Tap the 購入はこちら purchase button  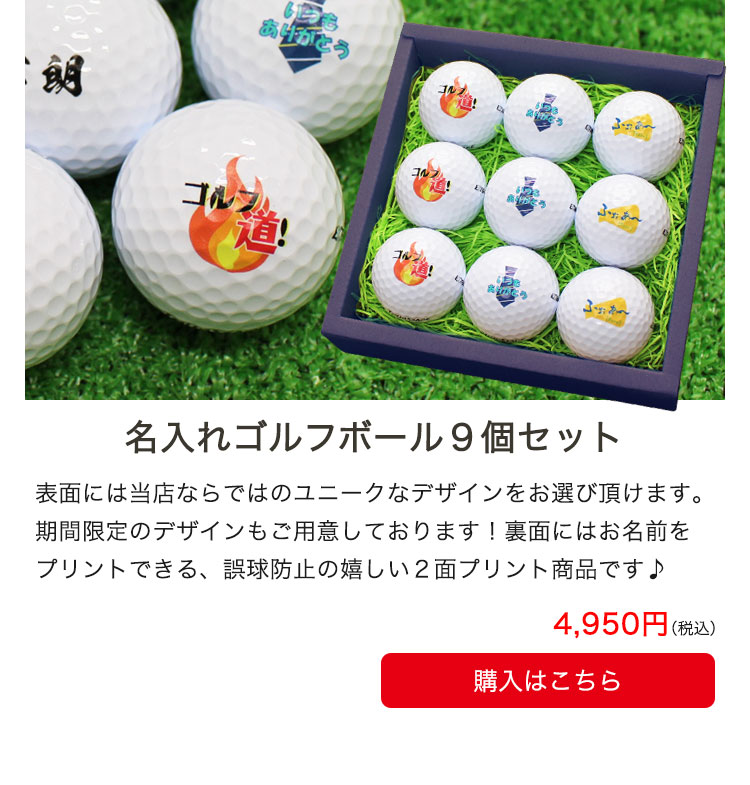coord(547,681)
